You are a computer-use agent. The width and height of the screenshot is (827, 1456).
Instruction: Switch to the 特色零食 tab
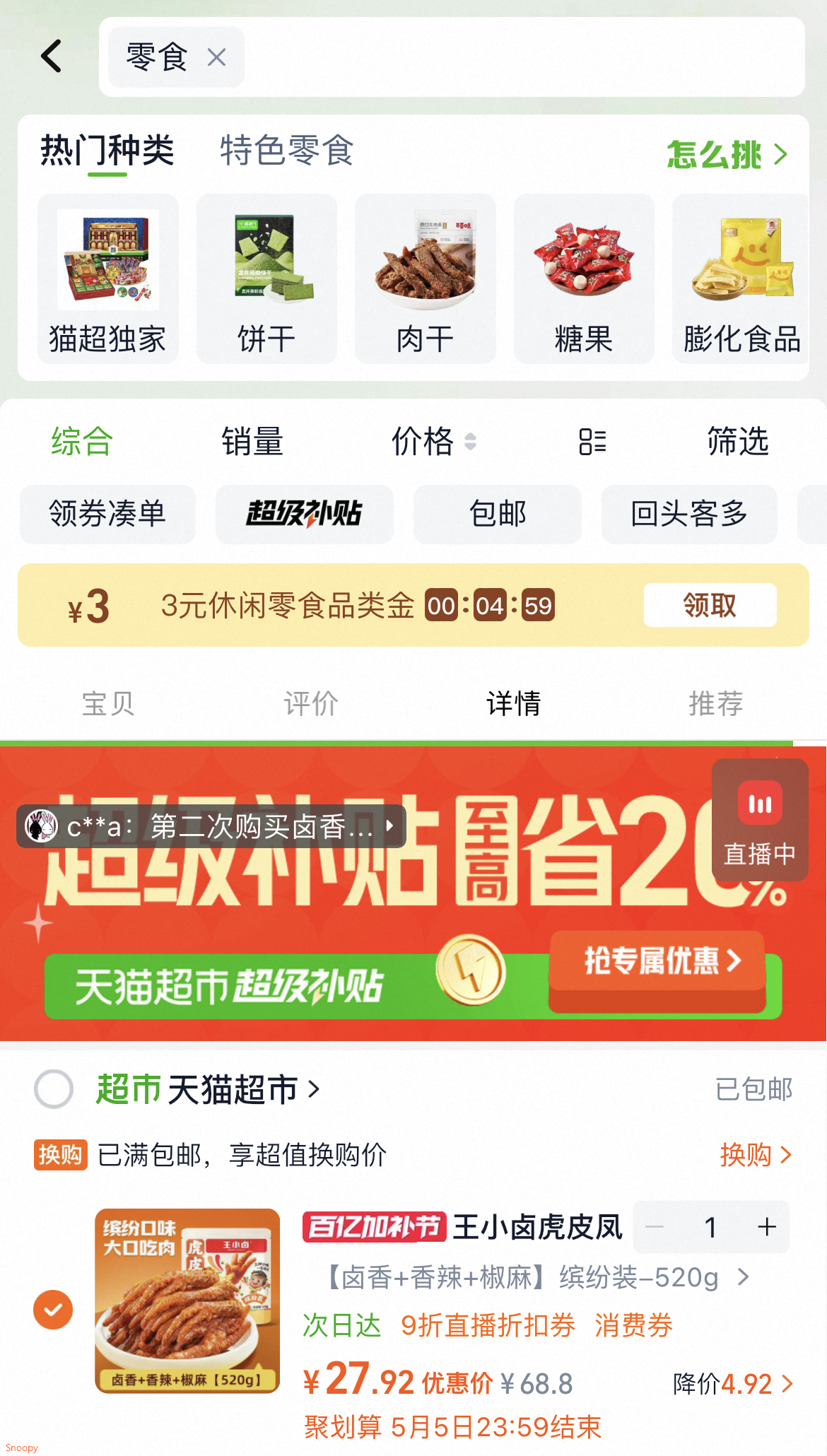pyautogui.click(x=286, y=150)
